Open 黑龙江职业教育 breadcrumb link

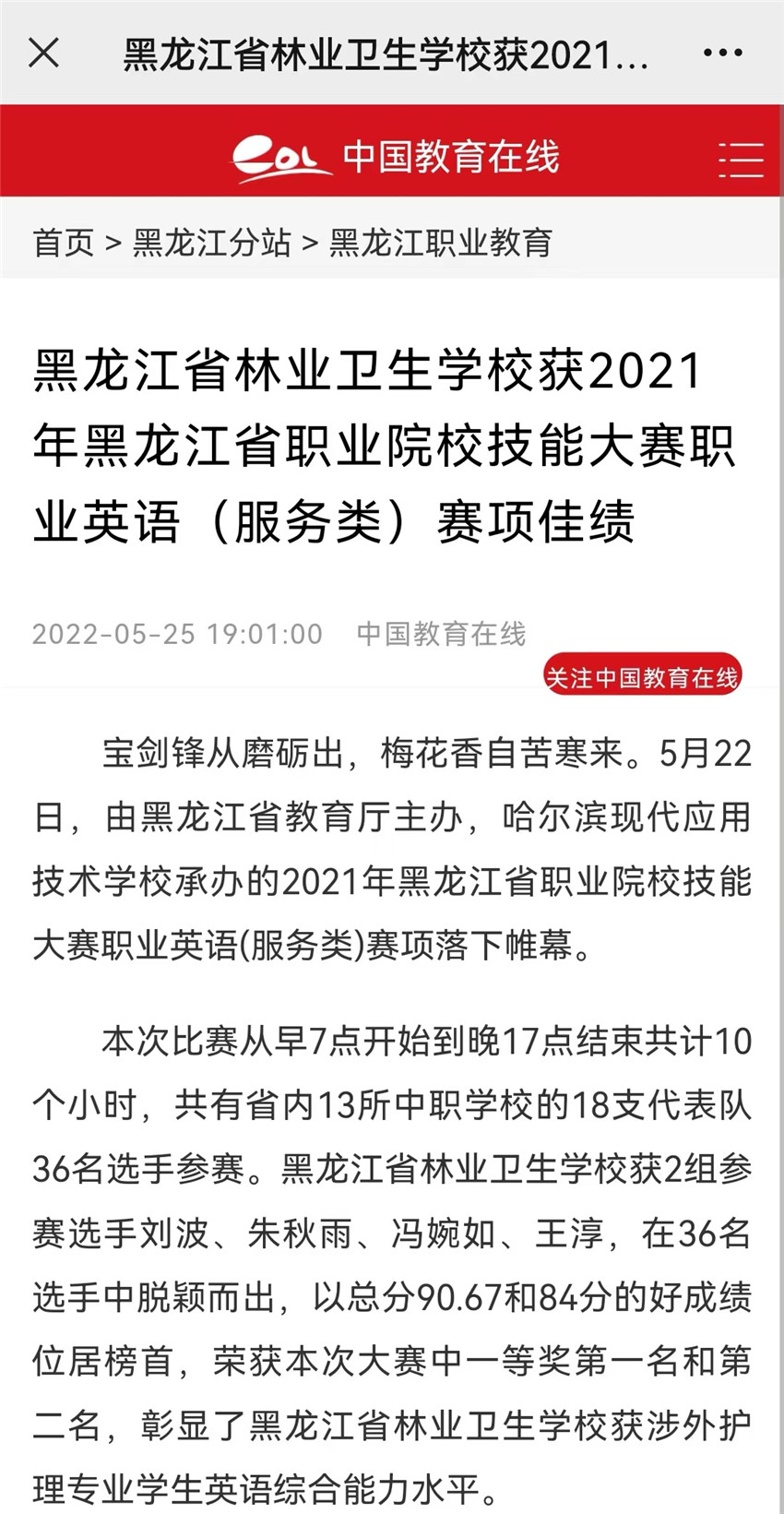pos(441,243)
